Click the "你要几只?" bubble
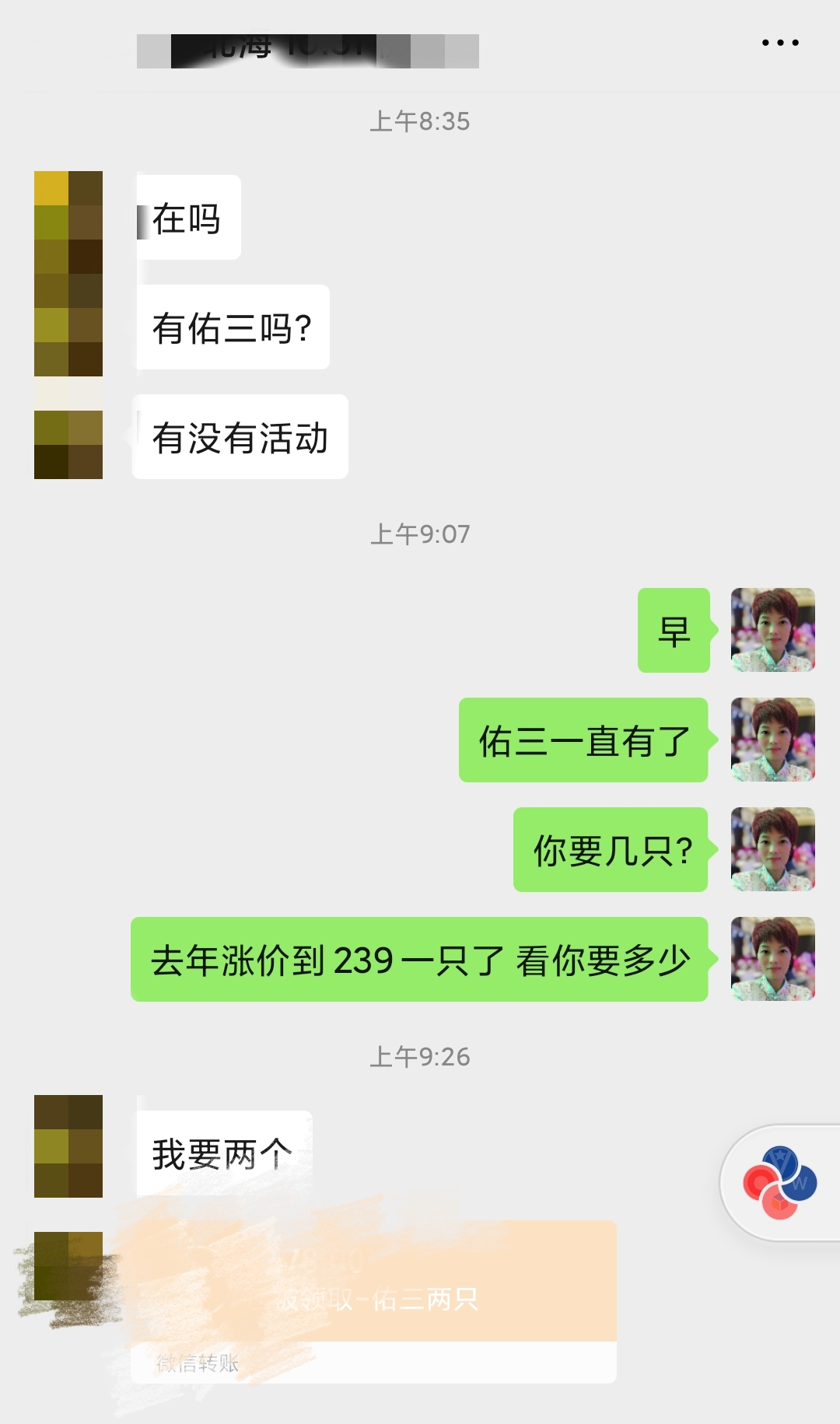The width and height of the screenshot is (840, 1424). (x=611, y=850)
